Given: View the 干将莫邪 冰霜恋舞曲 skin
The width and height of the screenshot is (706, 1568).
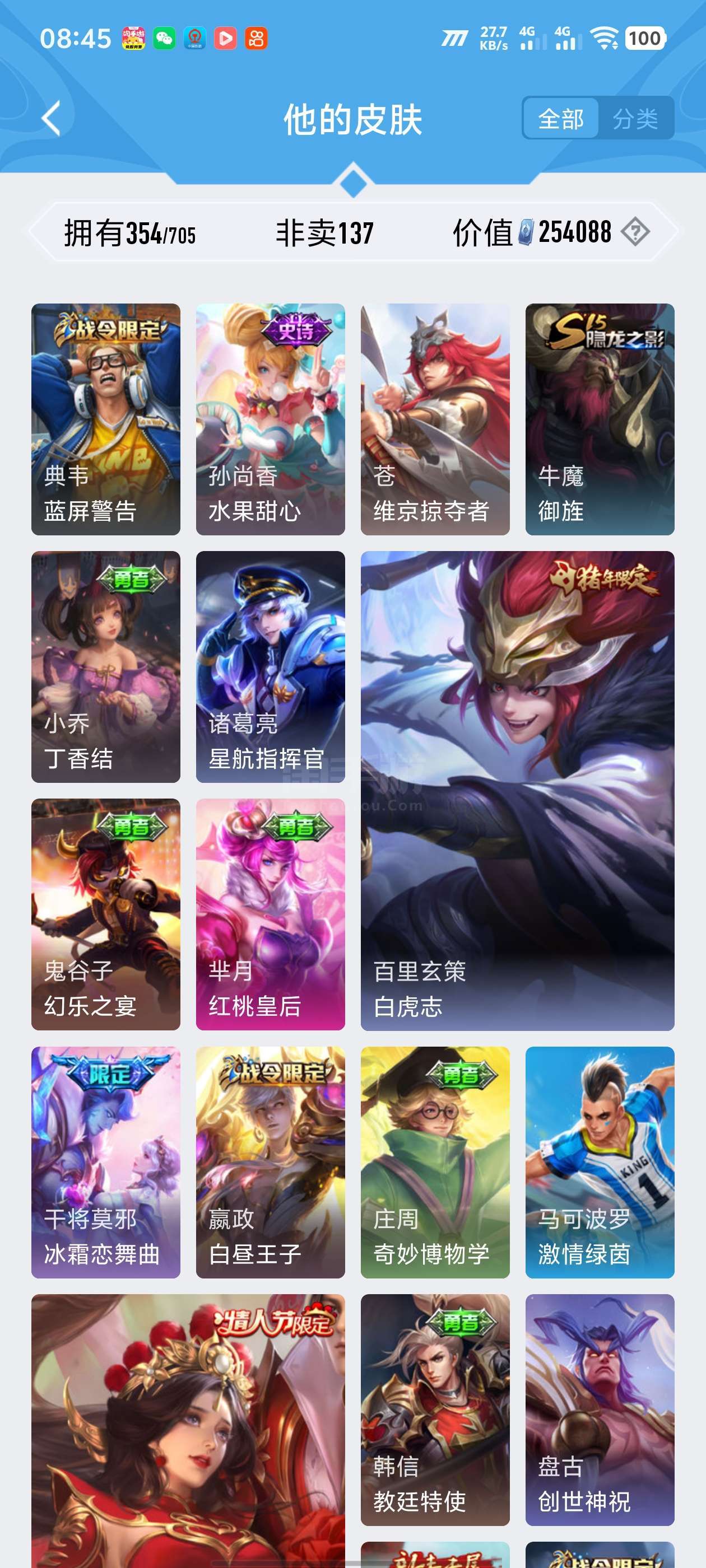Looking at the screenshot, I should click(x=106, y=1162).
